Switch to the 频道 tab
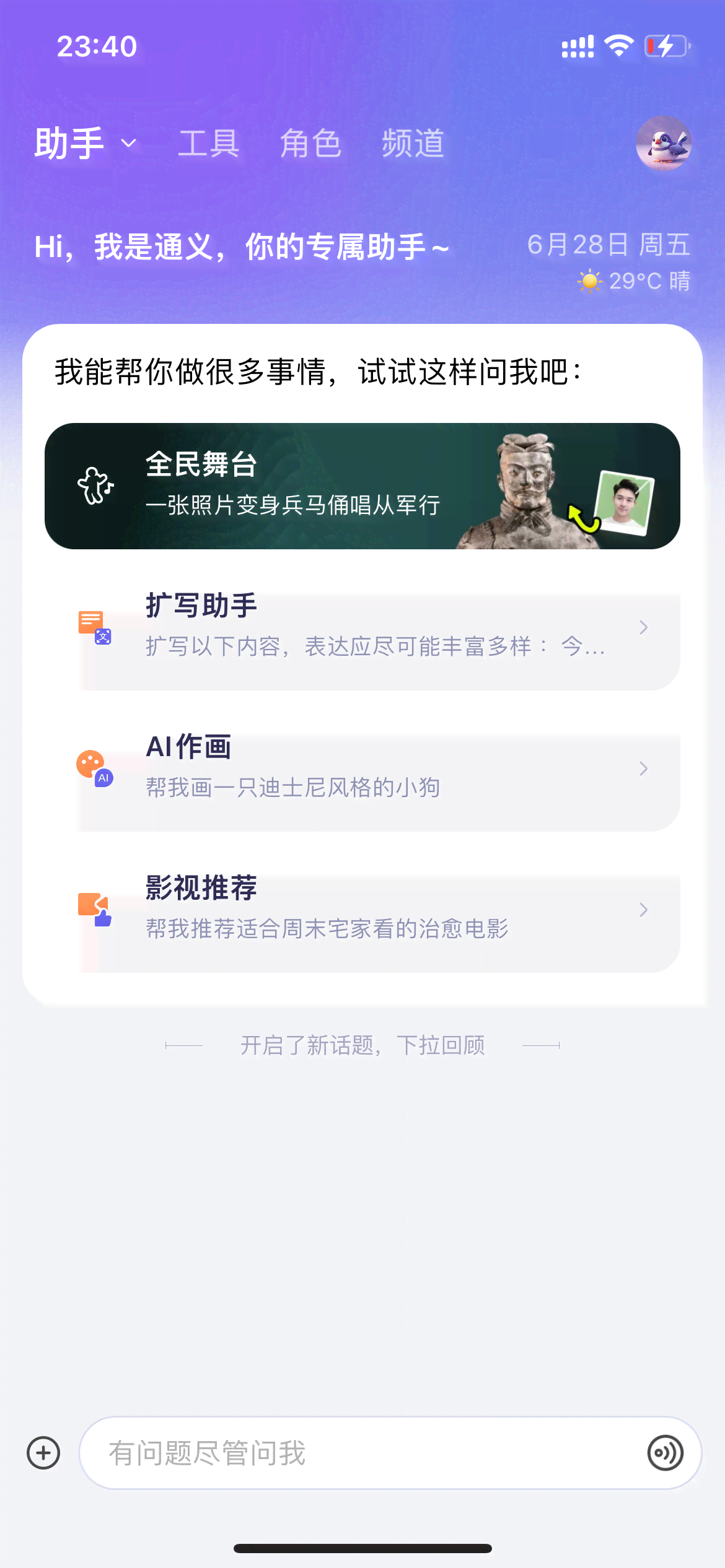The height and width of the screenshot is (1568, 725). coord(413,144)
